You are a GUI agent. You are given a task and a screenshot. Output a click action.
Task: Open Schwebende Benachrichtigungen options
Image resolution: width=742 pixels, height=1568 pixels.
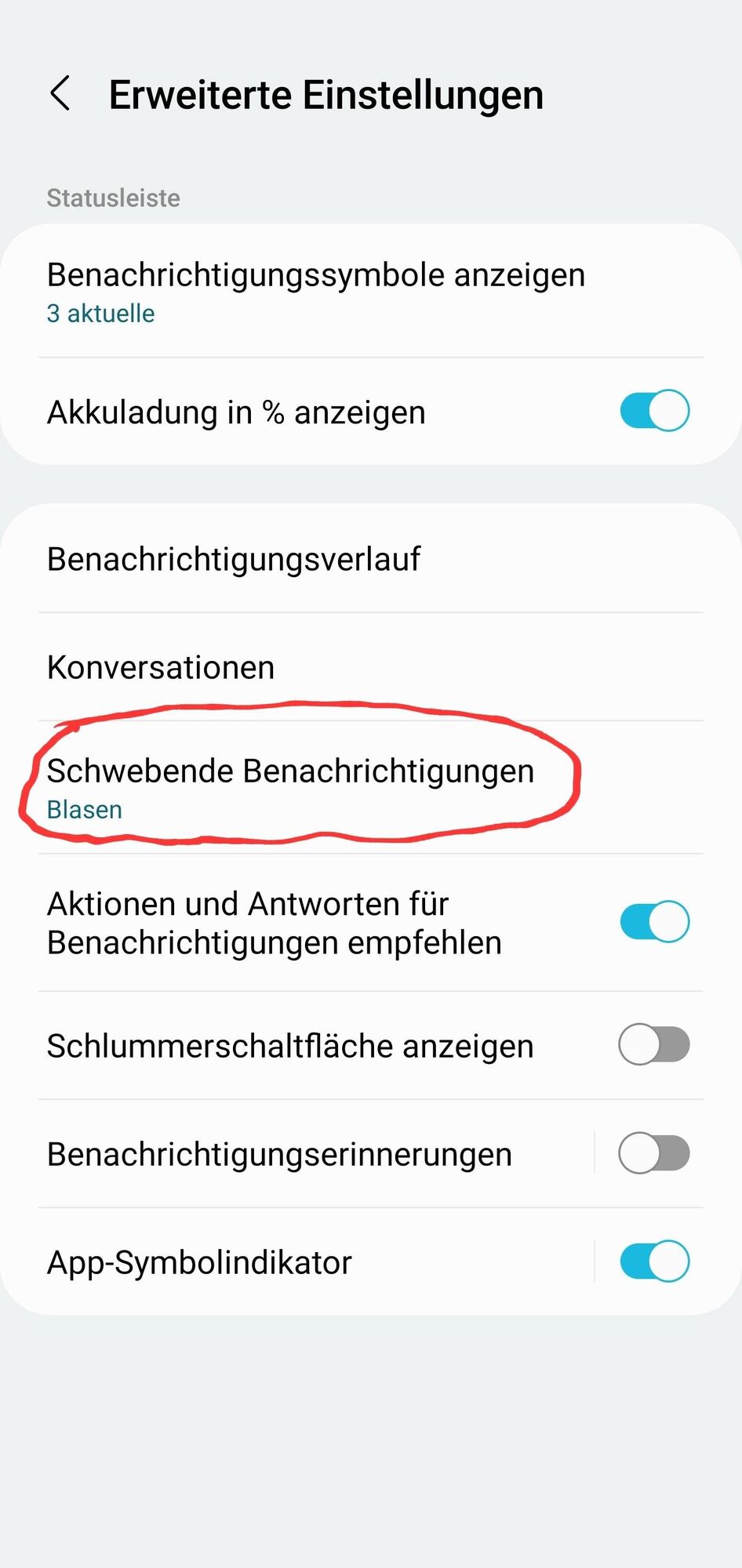click(x=290, y=787)
